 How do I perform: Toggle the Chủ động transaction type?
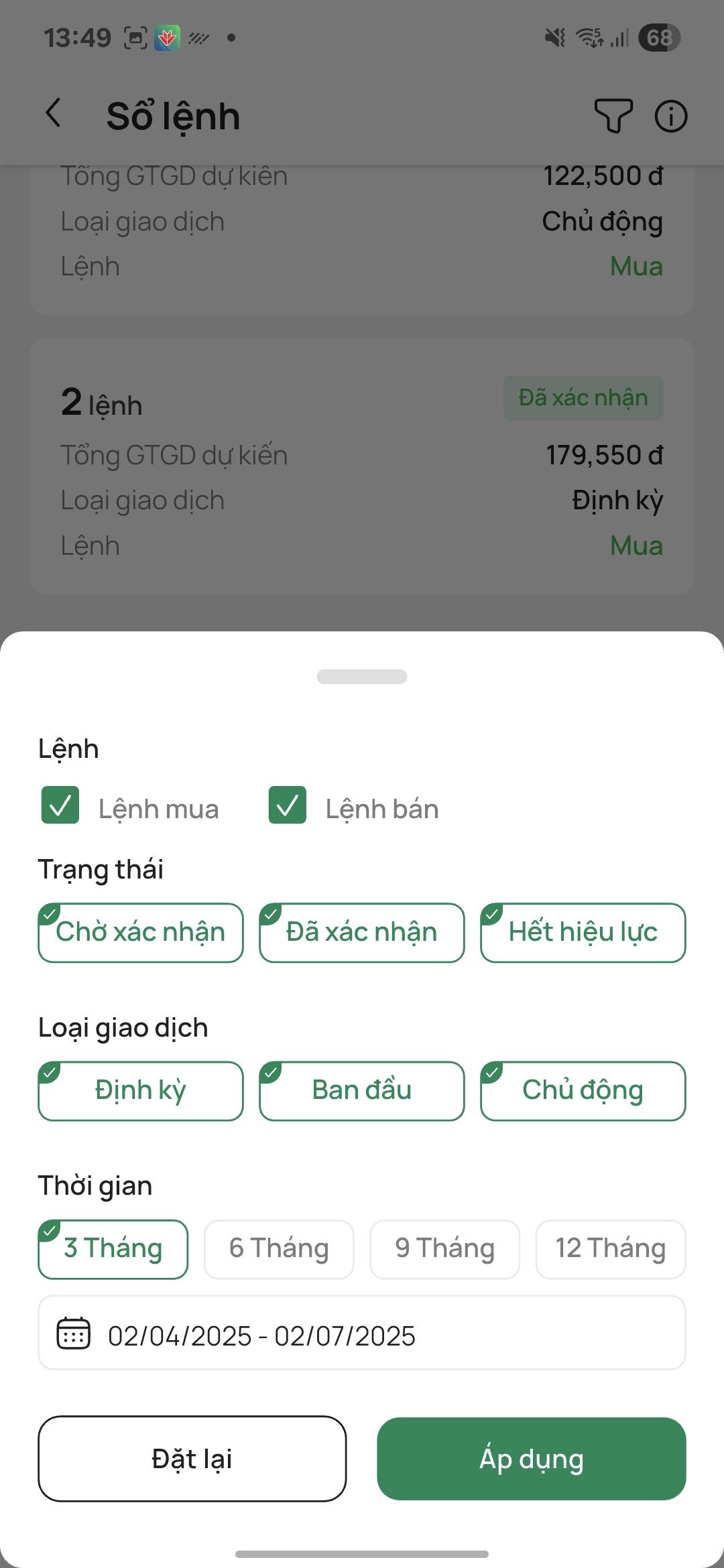pos(583,1091)
